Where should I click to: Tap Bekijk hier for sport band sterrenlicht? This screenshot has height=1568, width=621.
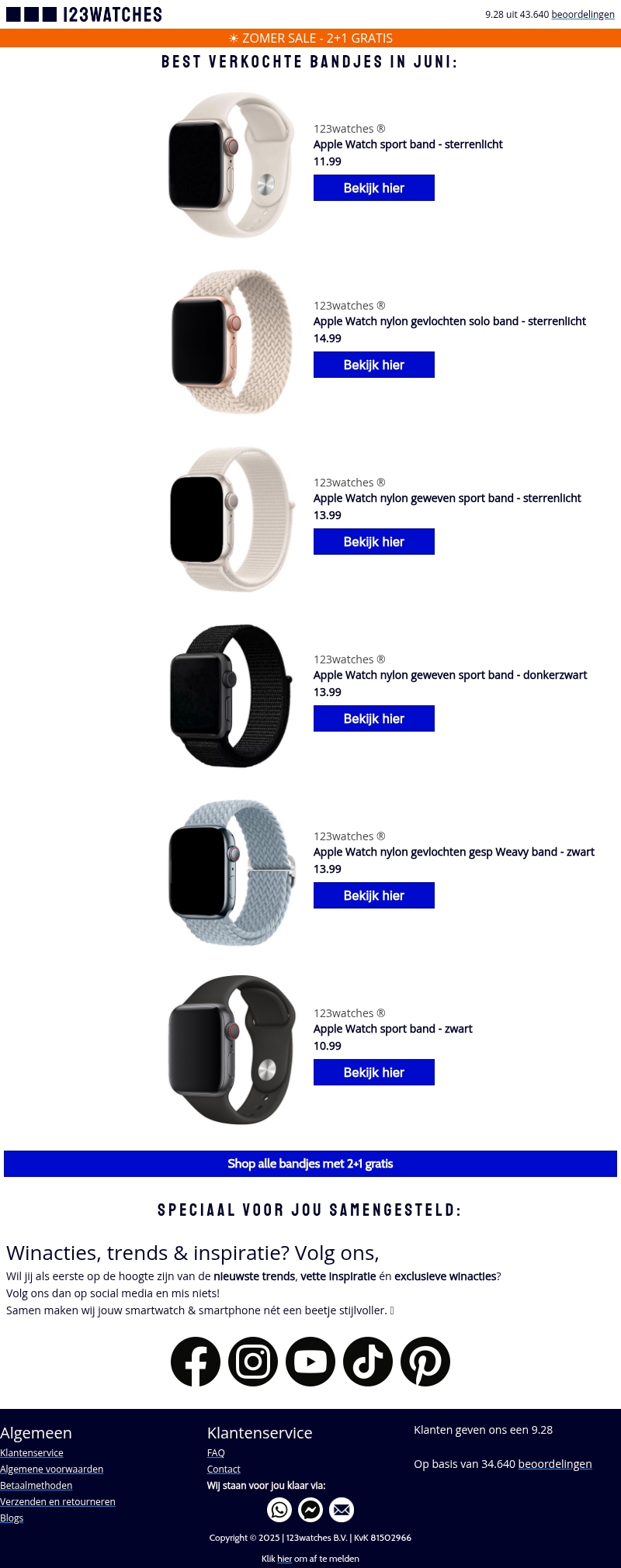(373, 188)
